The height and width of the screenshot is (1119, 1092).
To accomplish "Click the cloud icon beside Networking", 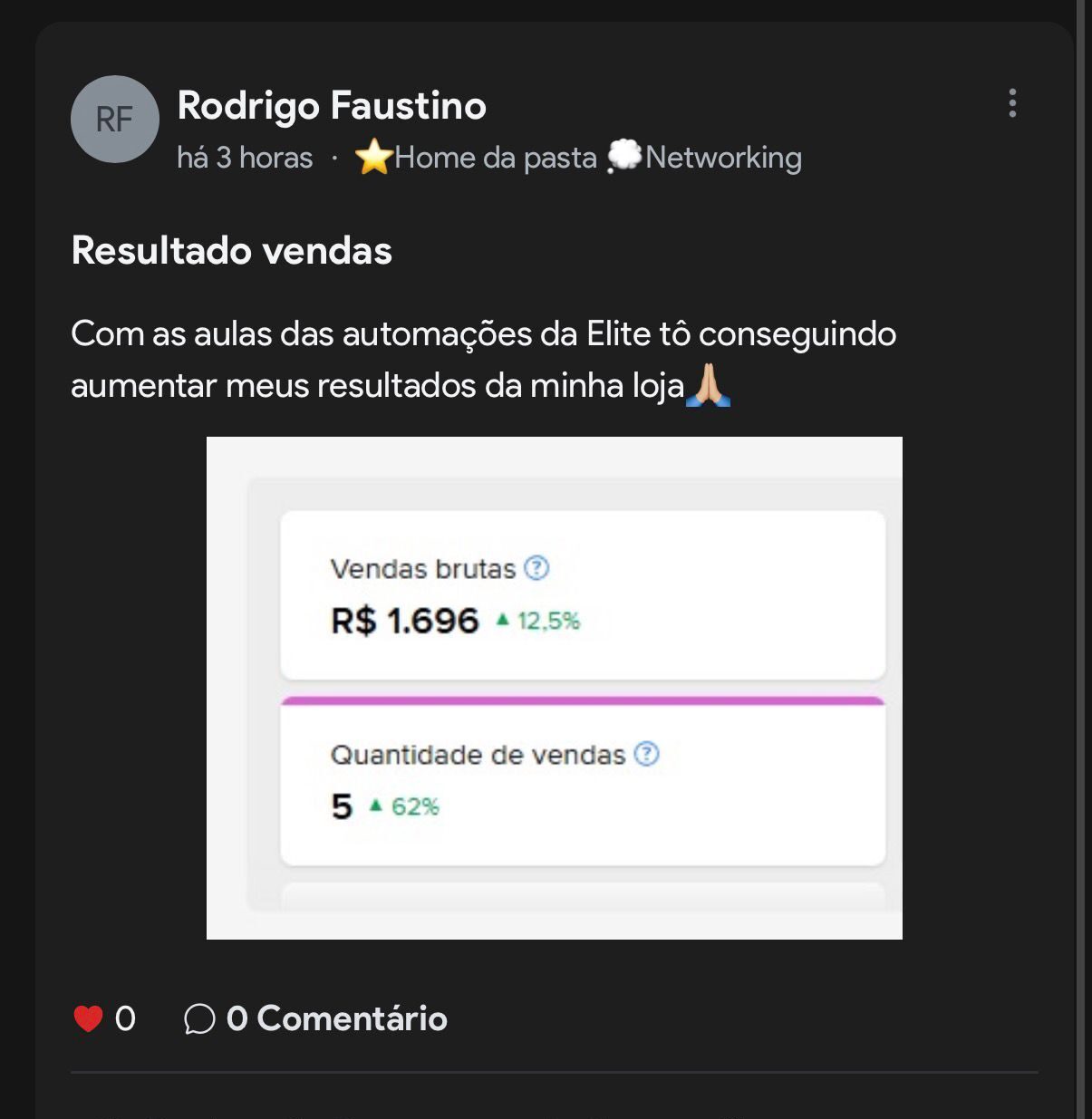I will pyautogui.click(x=626, y=156).
